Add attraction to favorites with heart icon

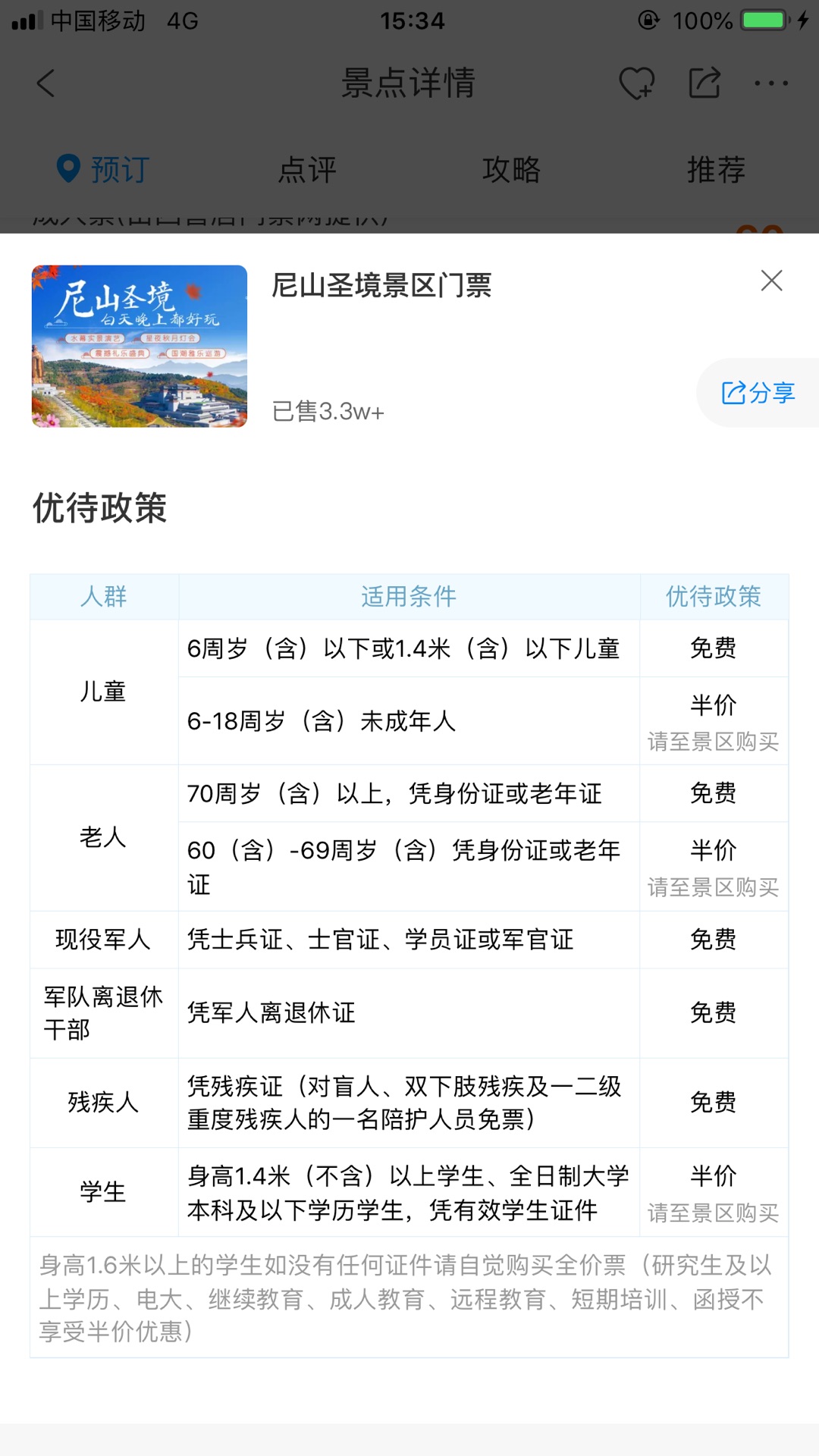pos(636,83)
